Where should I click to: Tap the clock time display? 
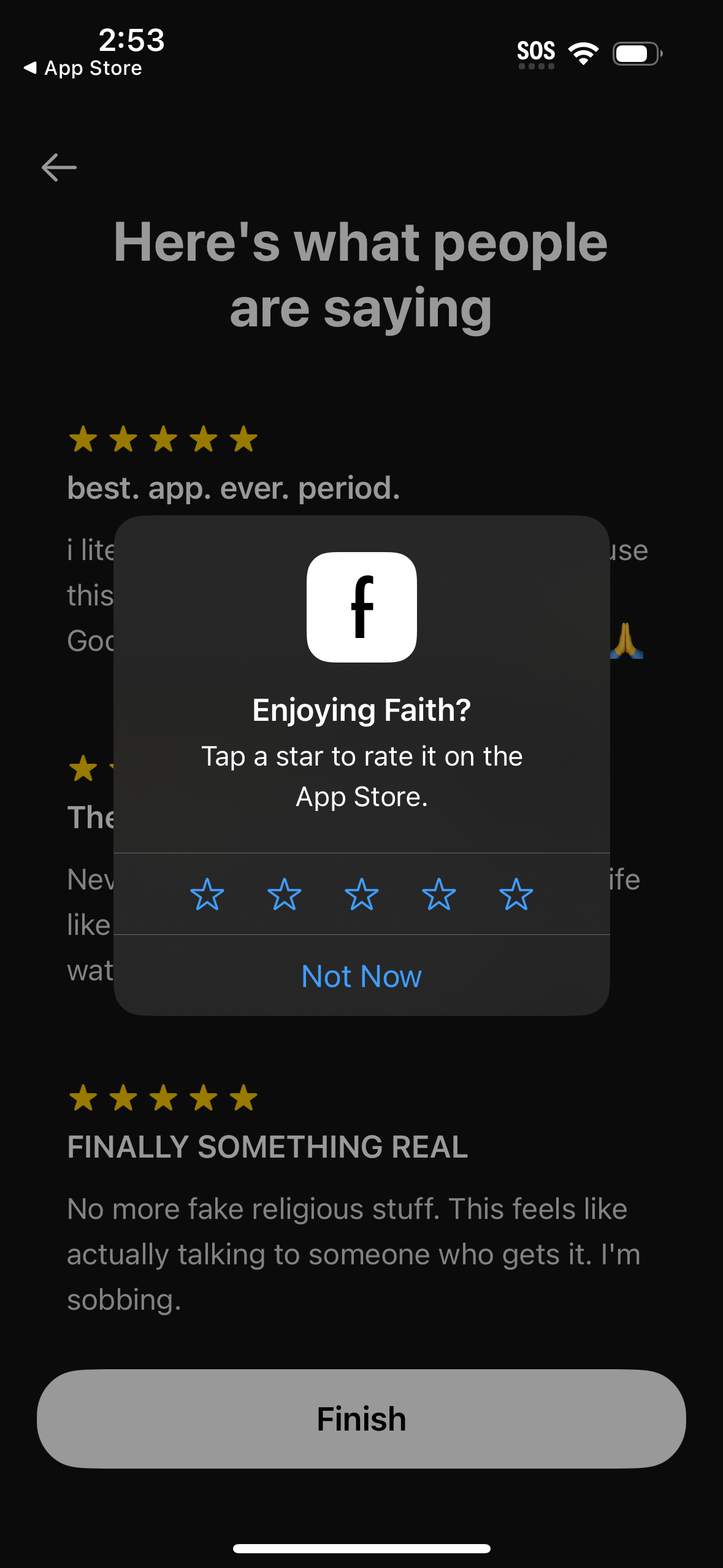coord(130,40)
